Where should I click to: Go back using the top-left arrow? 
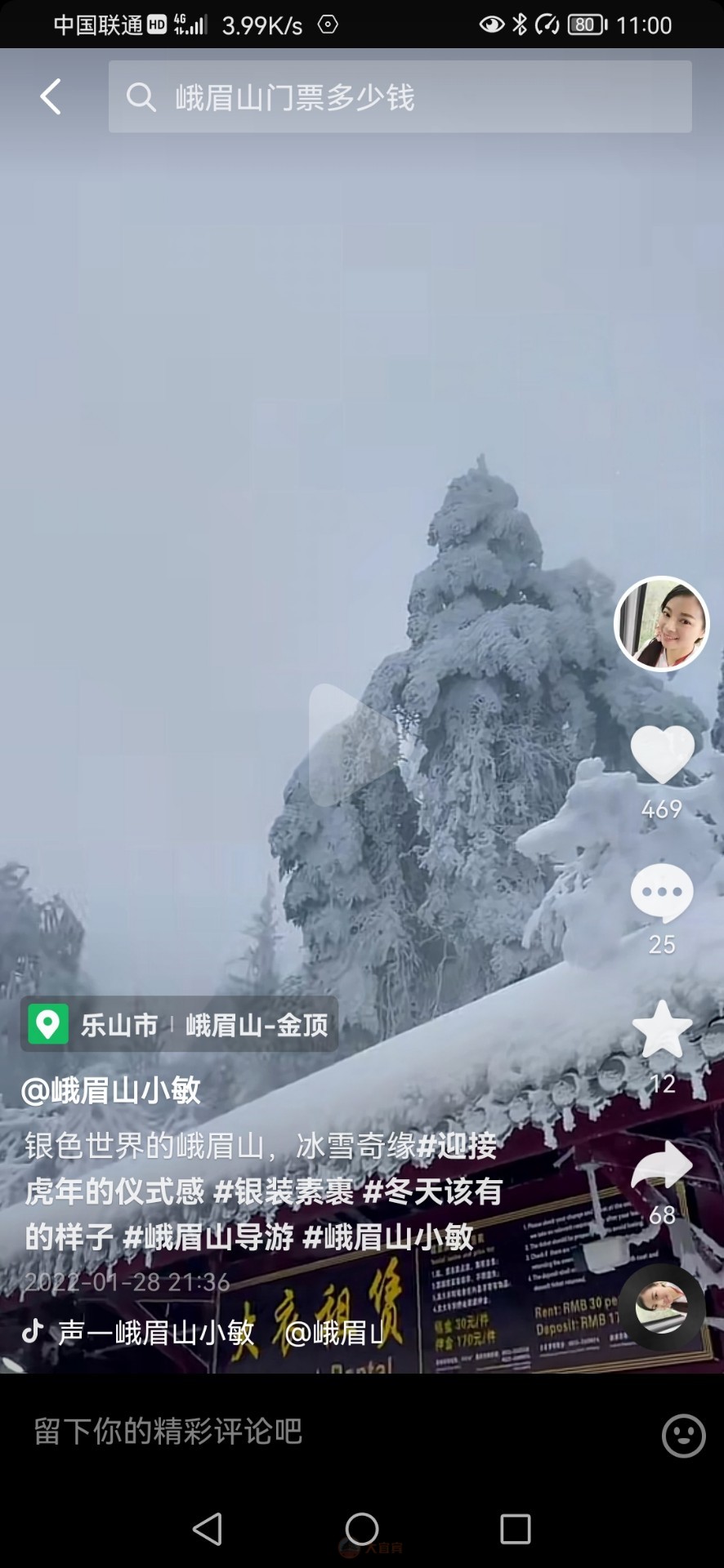click(x=51, y=97)
